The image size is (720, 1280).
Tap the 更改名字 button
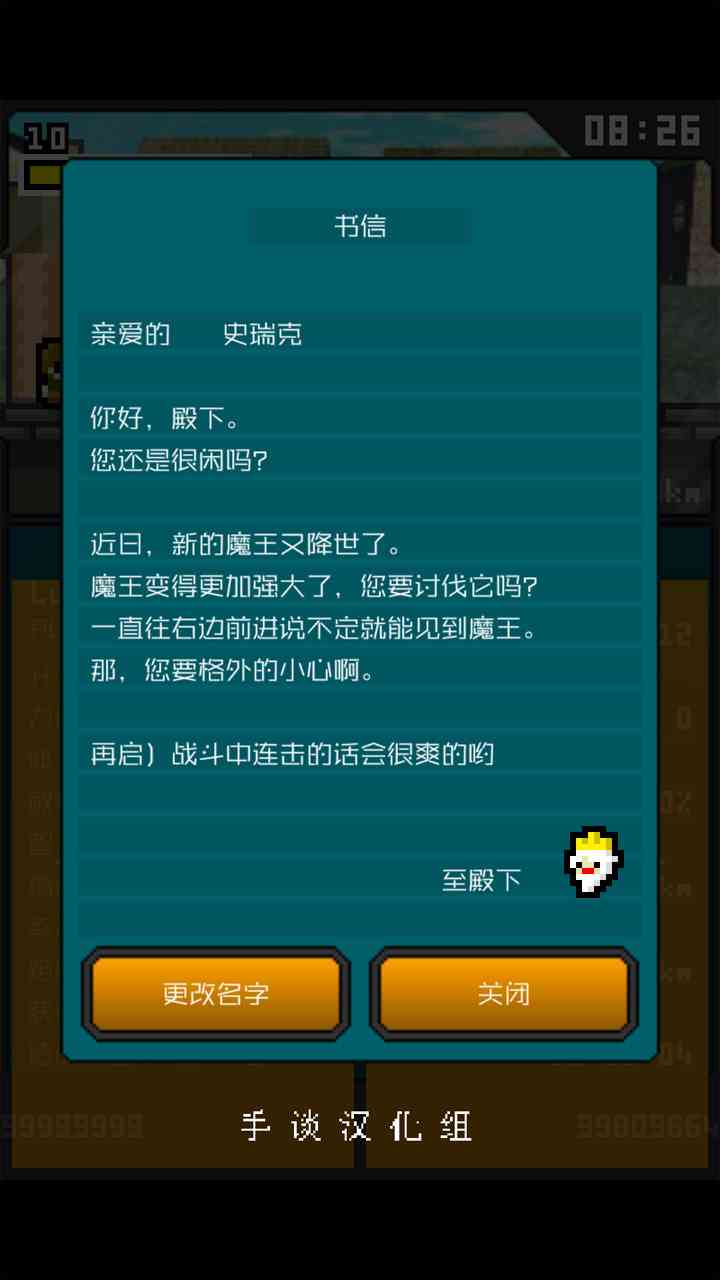[216, 994]
